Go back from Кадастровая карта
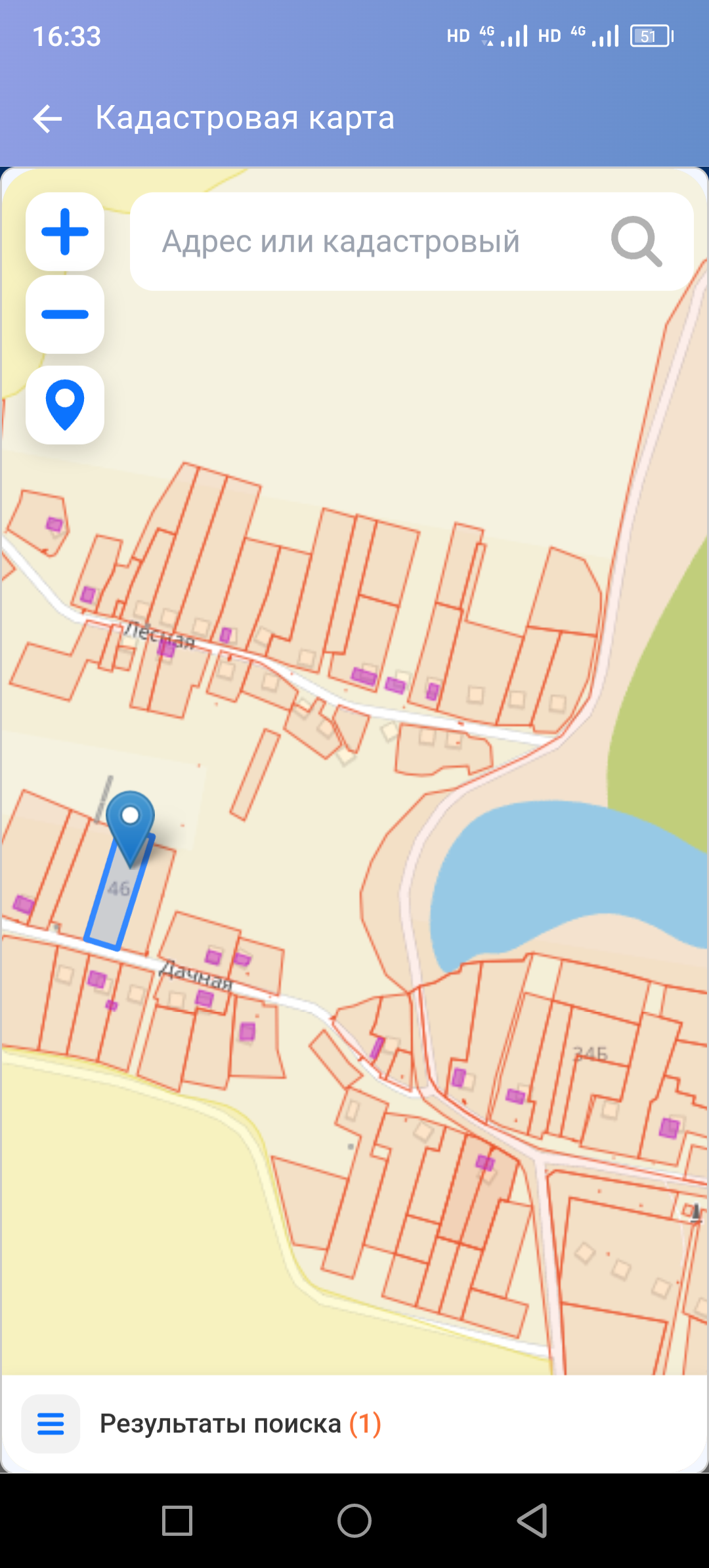 (x=47, y=119)
